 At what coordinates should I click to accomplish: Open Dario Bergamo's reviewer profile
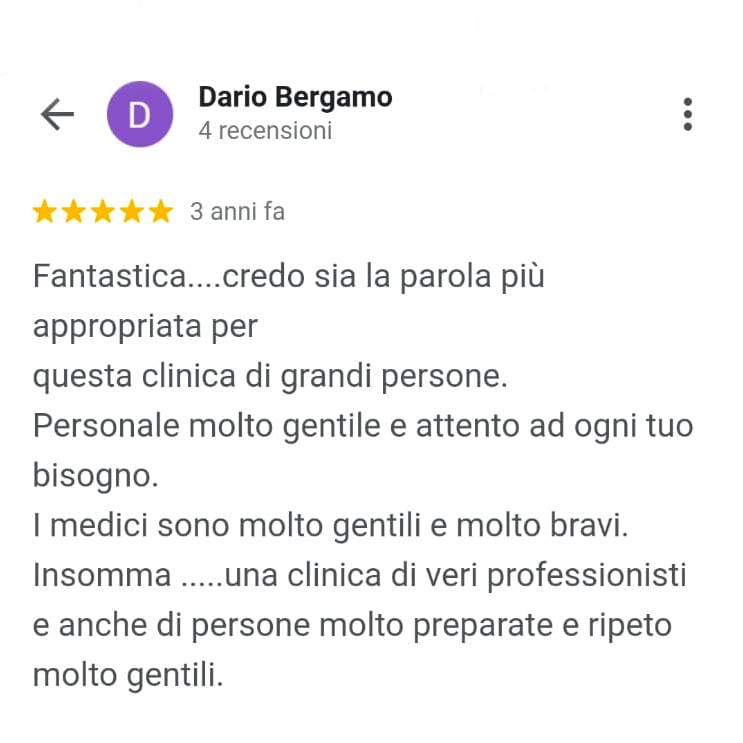295,98
